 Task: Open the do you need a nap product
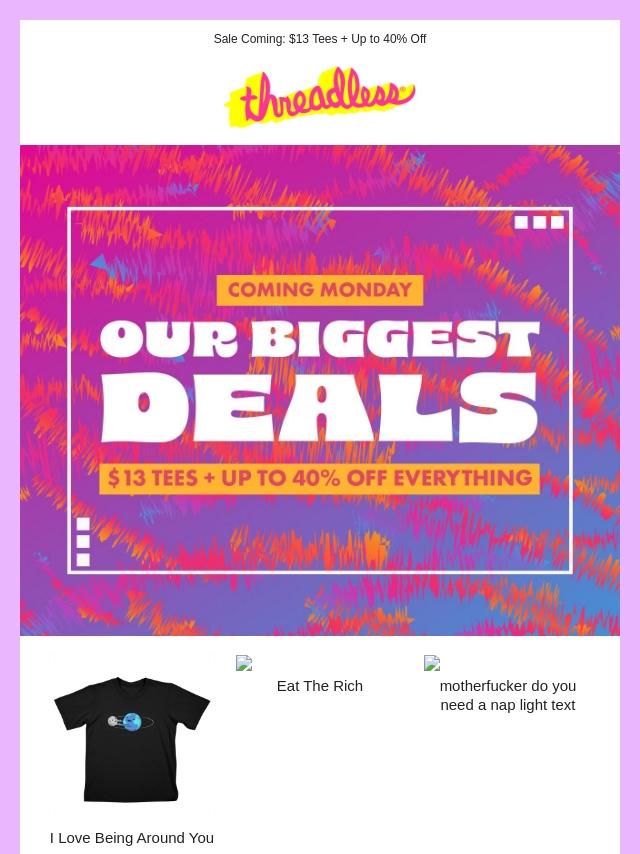tap(507, 695)
